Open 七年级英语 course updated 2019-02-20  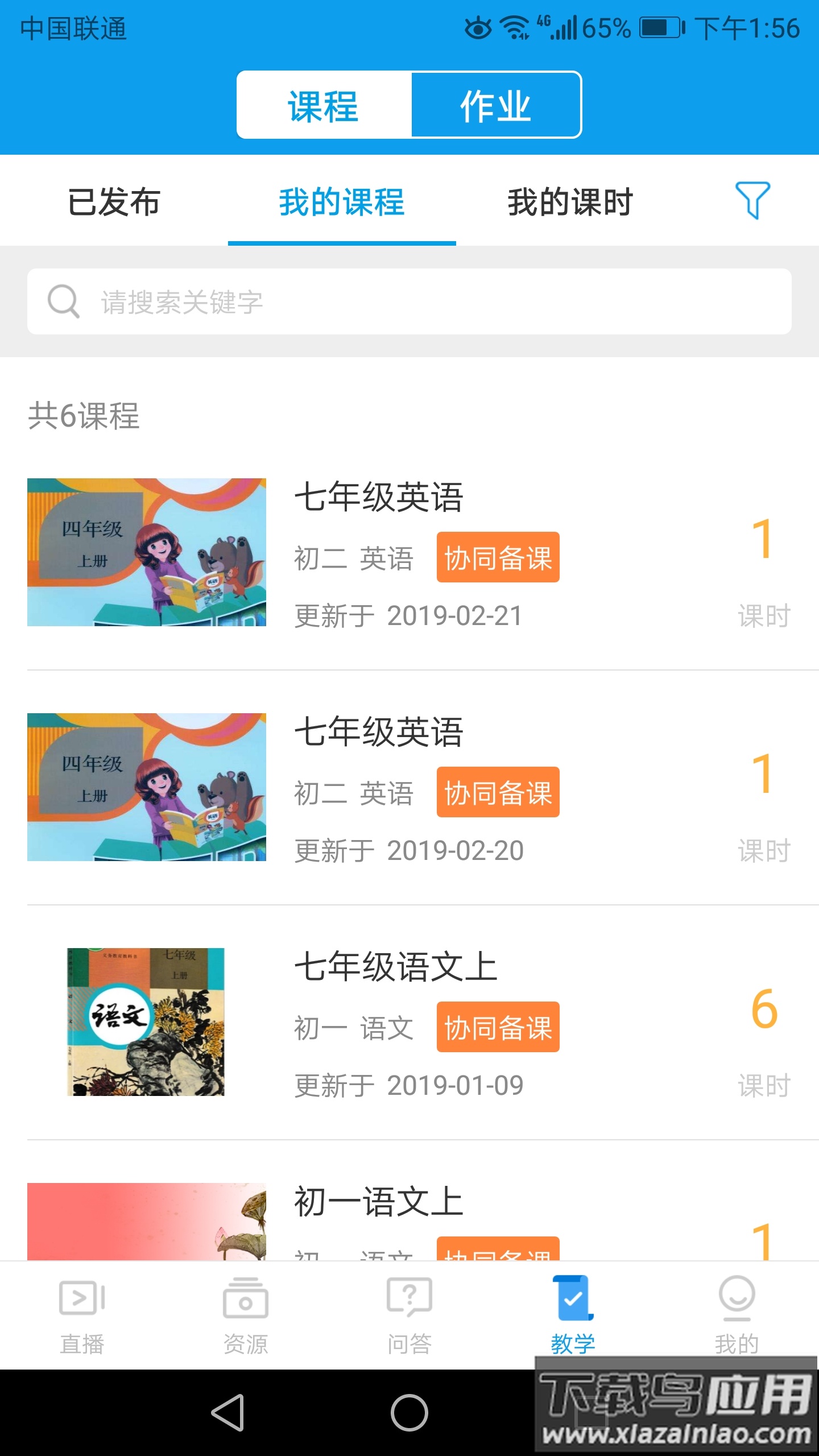click(x=409, y=789)
